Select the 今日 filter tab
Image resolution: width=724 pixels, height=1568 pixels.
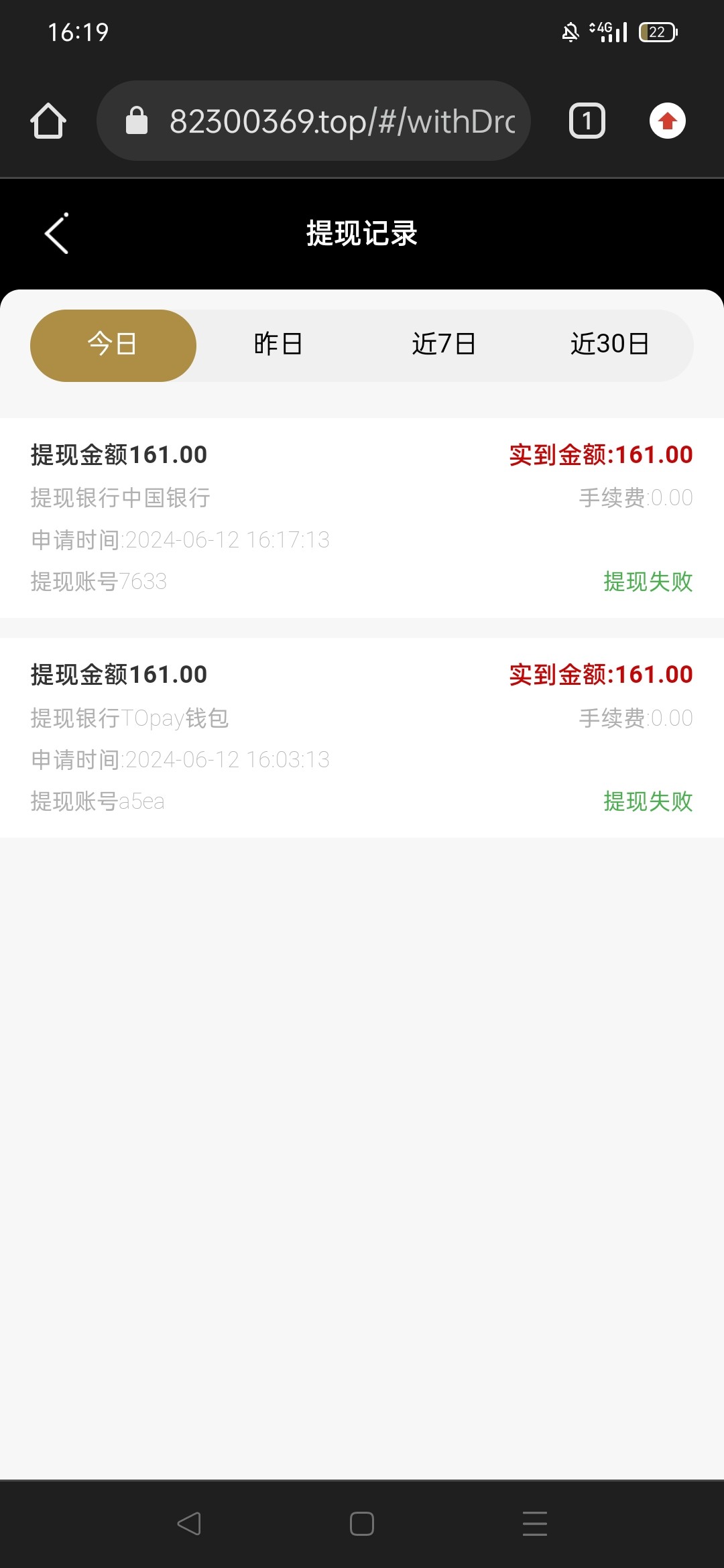[x=113, y=345]
